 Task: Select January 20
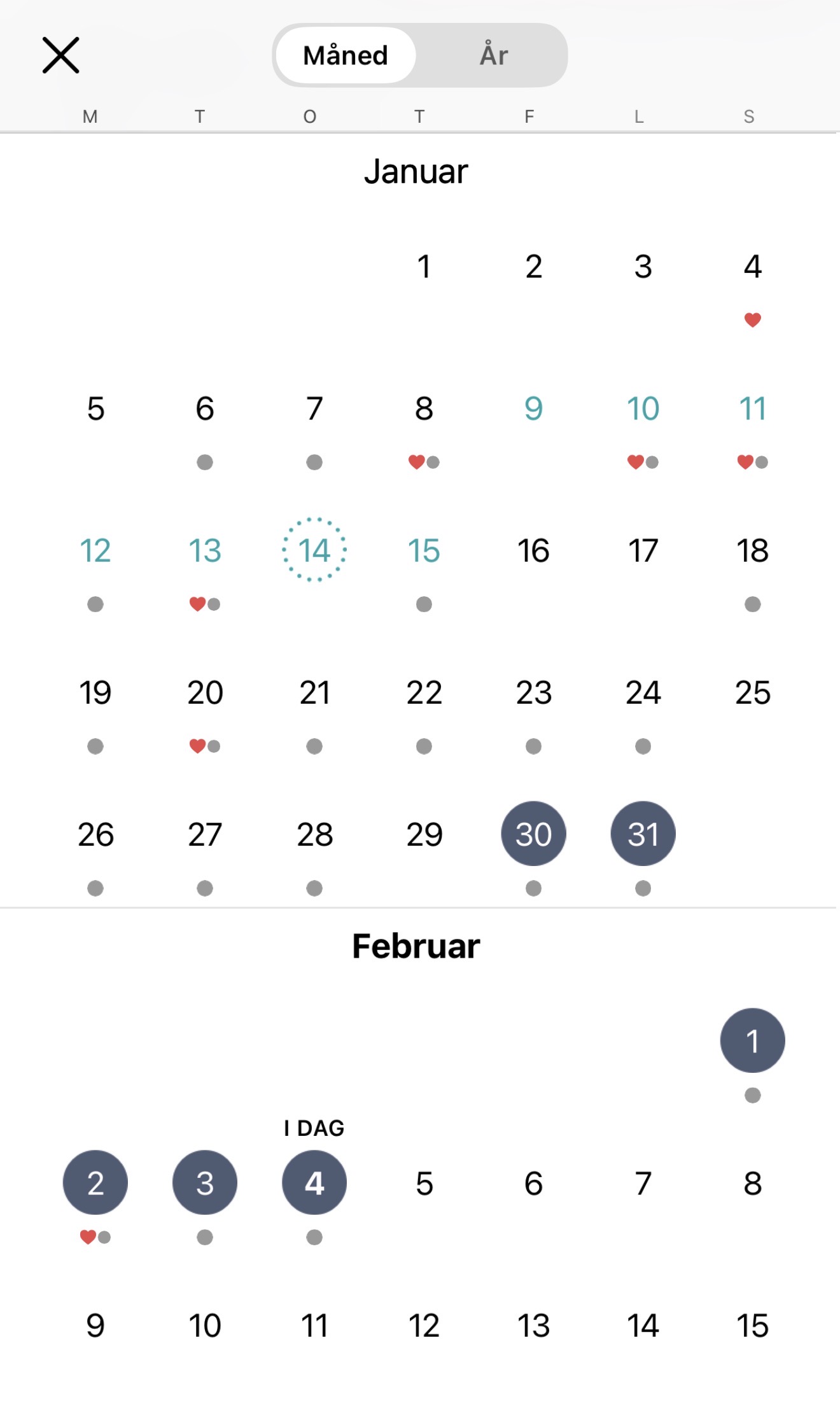pos(205,692)
